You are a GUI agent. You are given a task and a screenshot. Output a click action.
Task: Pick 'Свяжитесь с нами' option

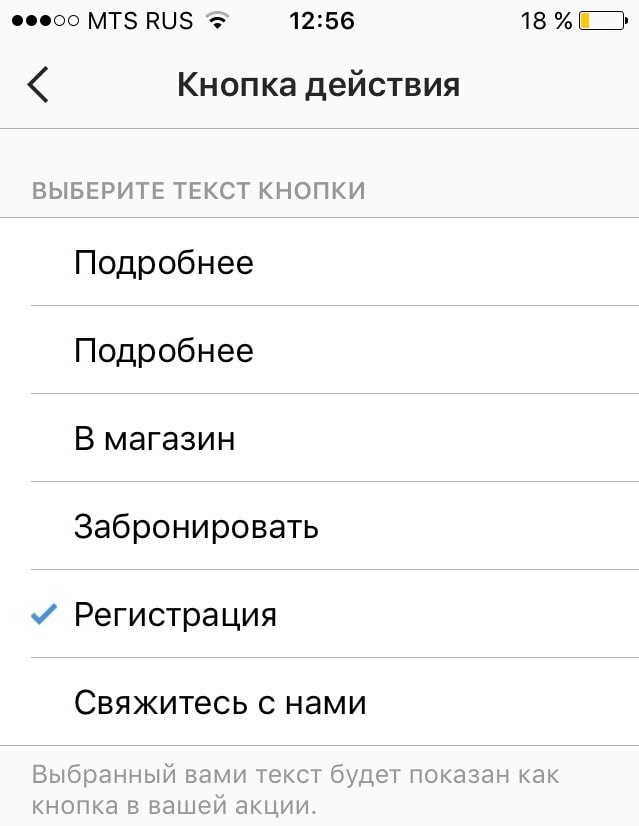(x=220, y=703)
